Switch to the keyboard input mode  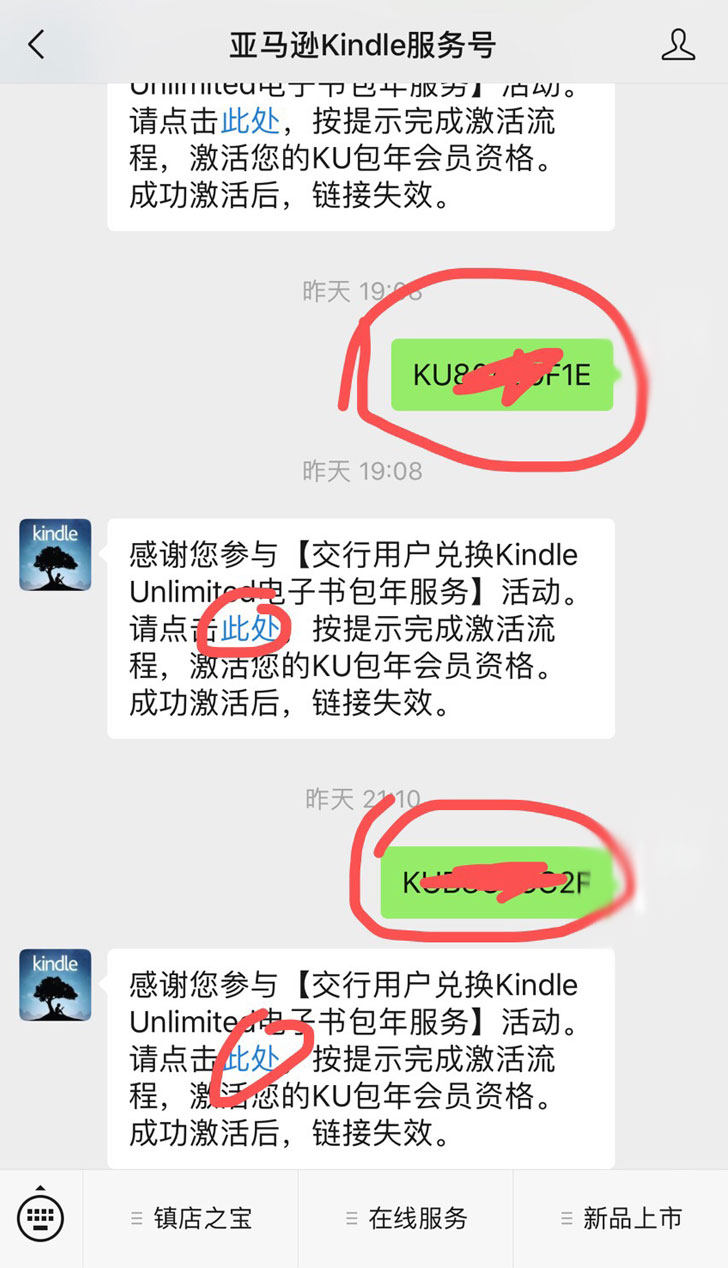click(x=40, y=1218)
